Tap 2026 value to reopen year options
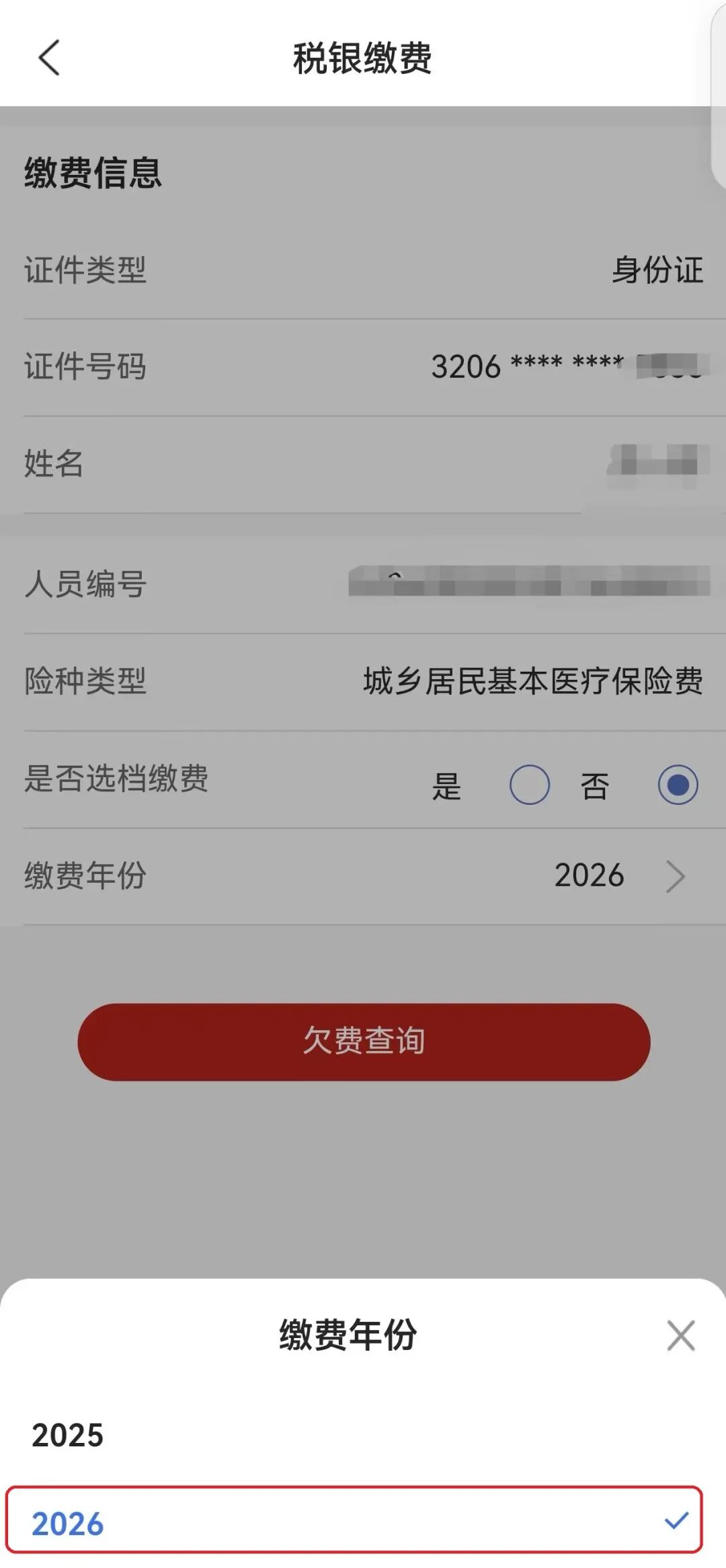726x1568 pixels. point(590,875)
